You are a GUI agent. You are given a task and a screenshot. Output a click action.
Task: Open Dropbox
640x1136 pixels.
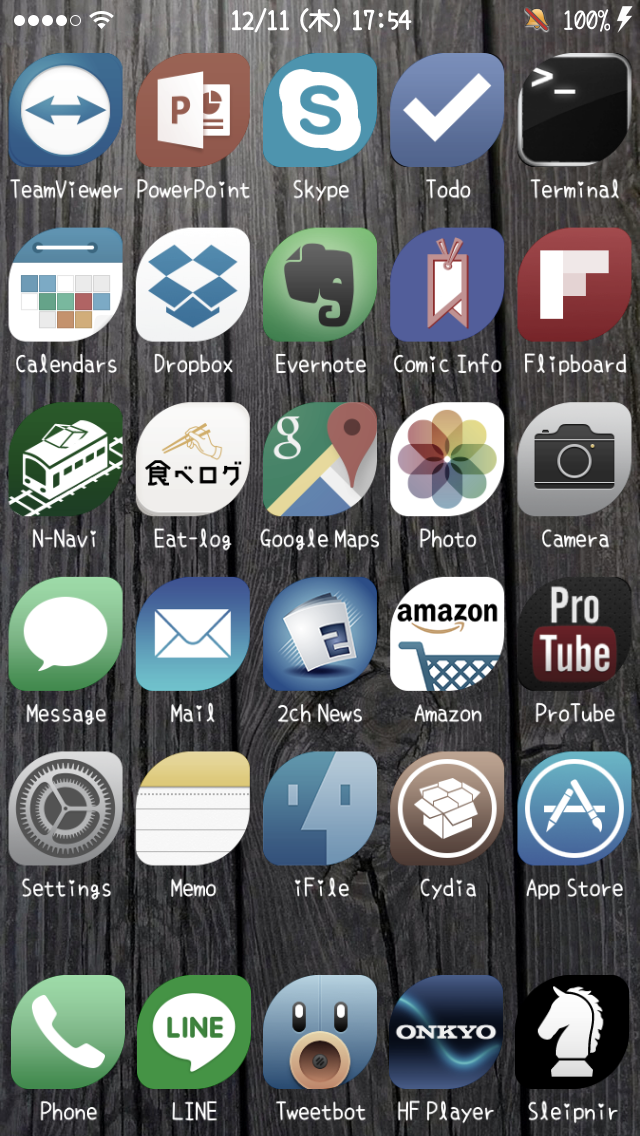point(192,286)
